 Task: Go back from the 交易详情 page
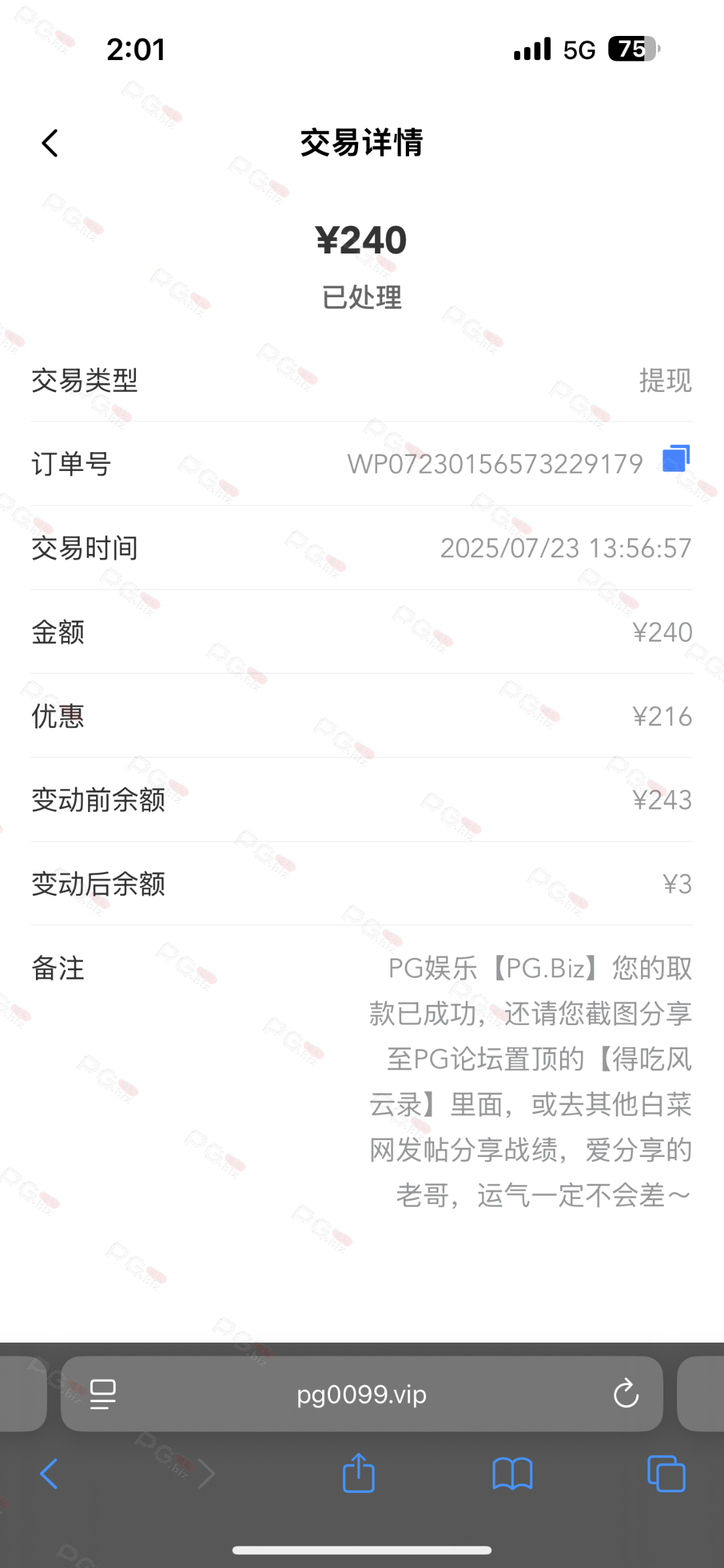pyautogui.click(x=50, y=143)
